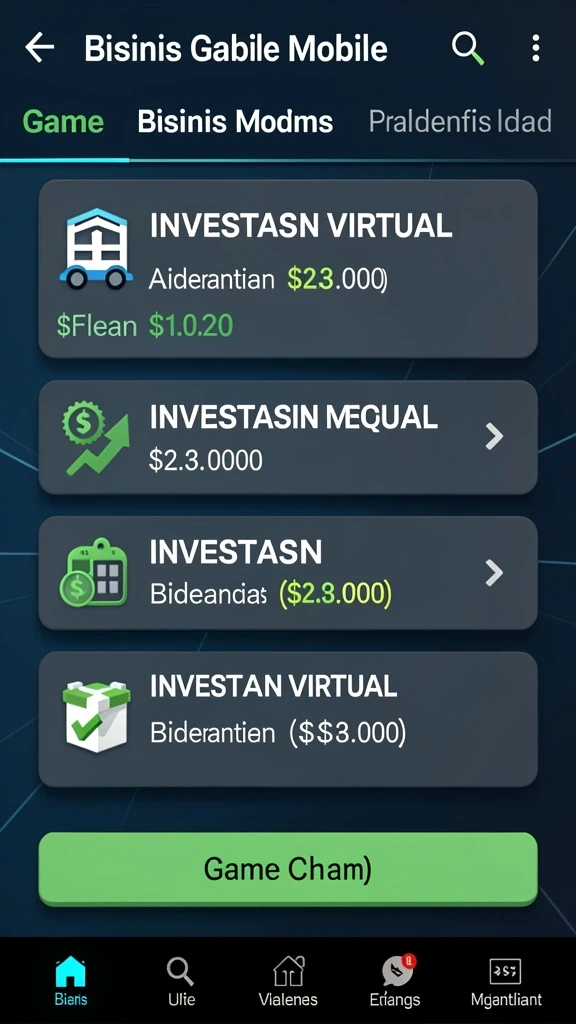The image size is (576, 1024).
Task: Tap the green Game Cham button
Action: pos(288,869)
